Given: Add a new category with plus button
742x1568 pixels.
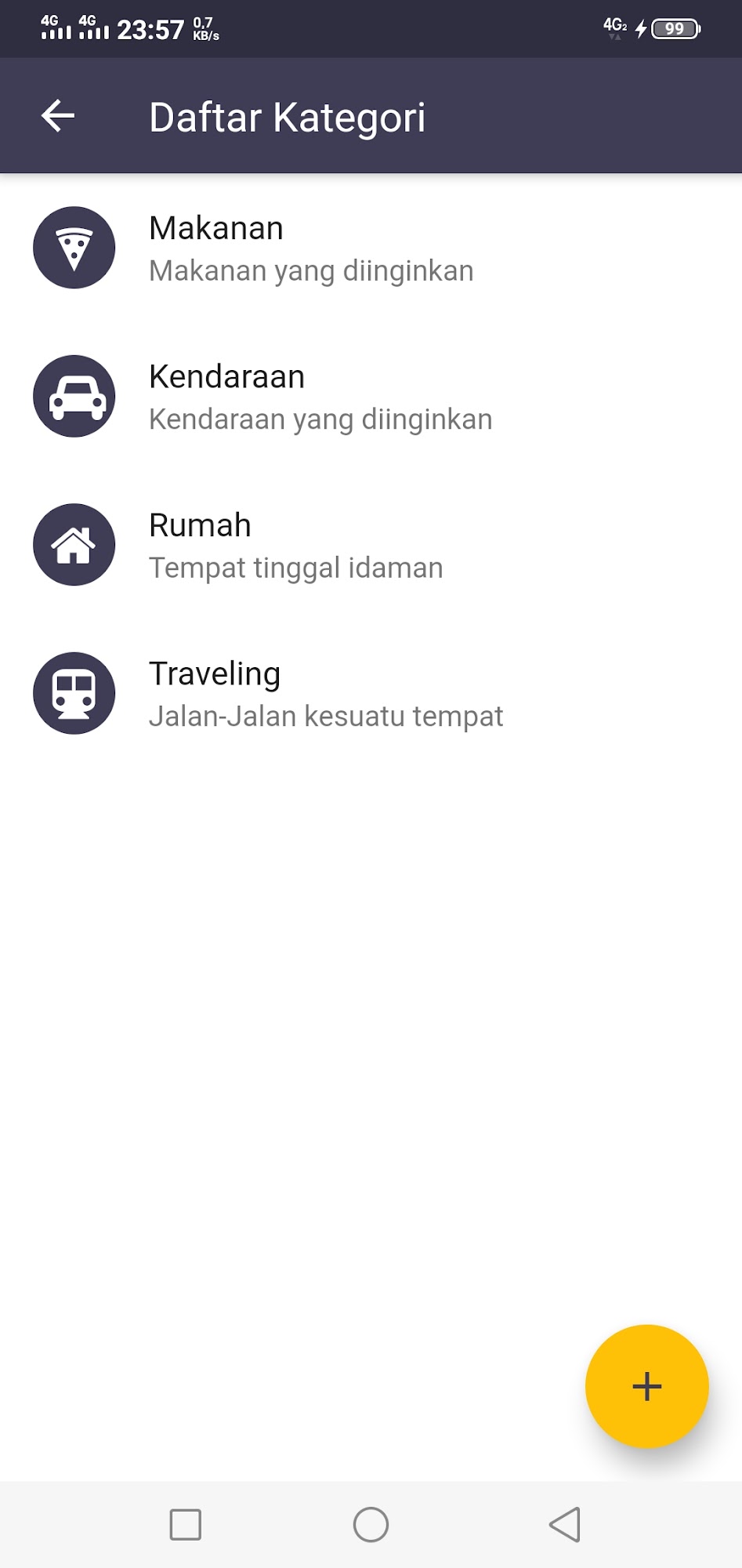Looking at the screenshot, I should click(646, 1386).
